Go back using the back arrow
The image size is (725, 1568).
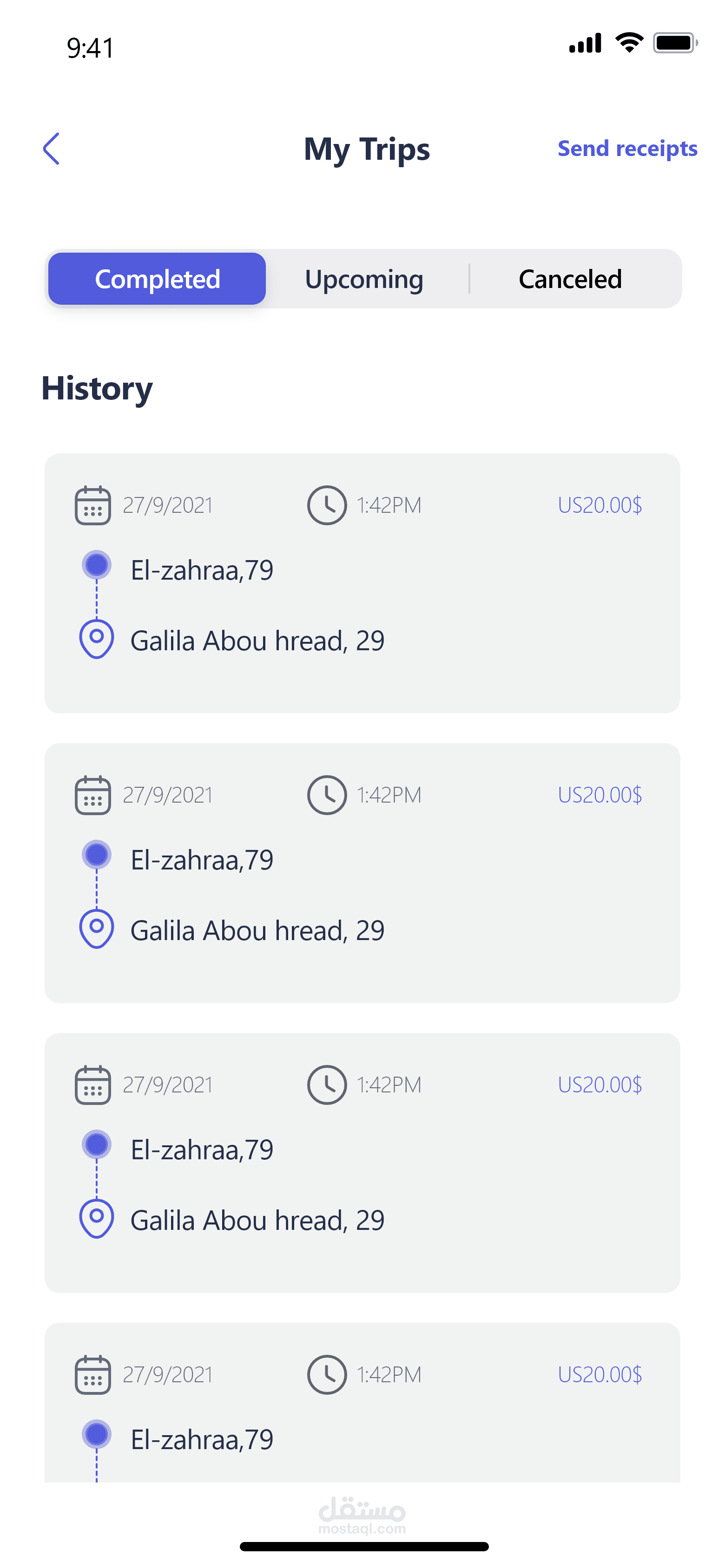pos(51,149)
